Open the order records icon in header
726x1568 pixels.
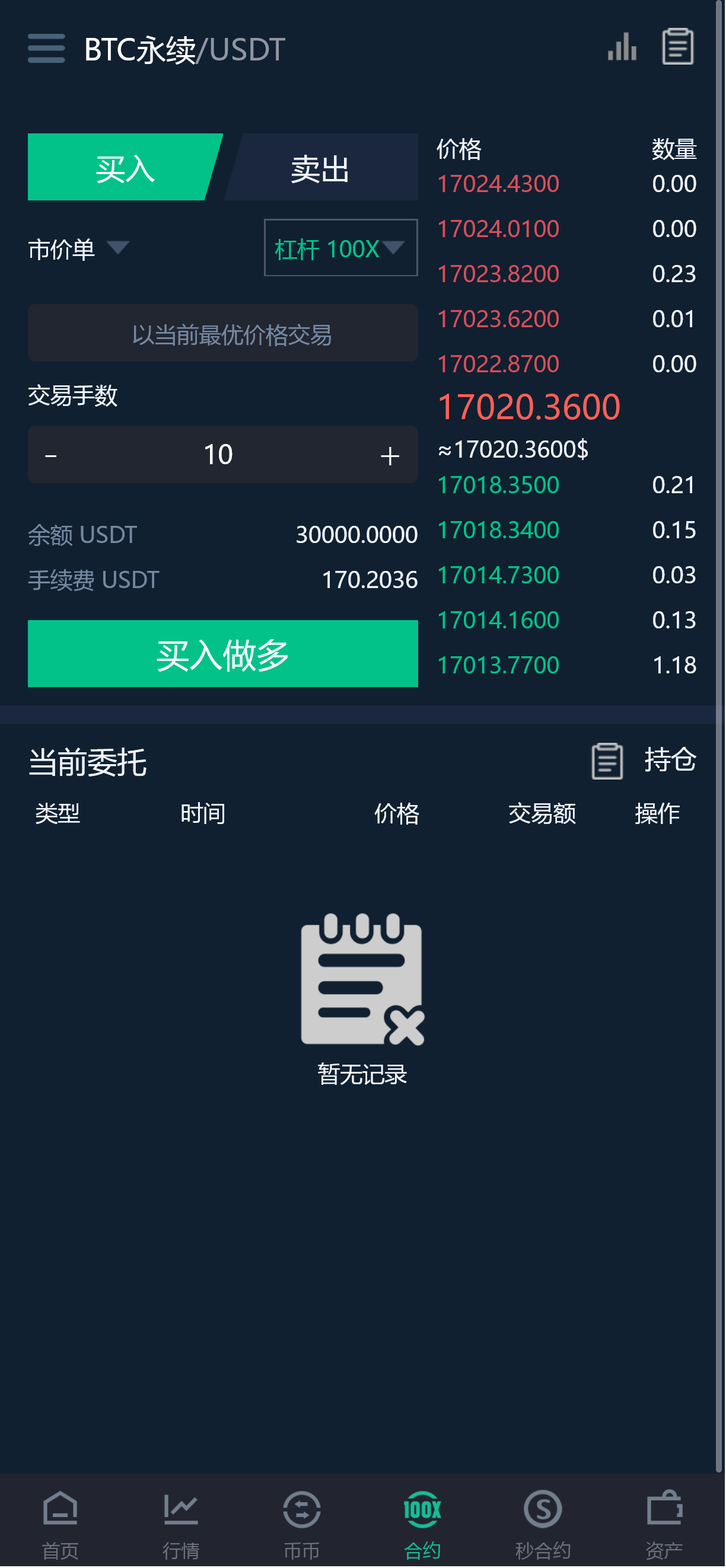(x=677, y=47)
